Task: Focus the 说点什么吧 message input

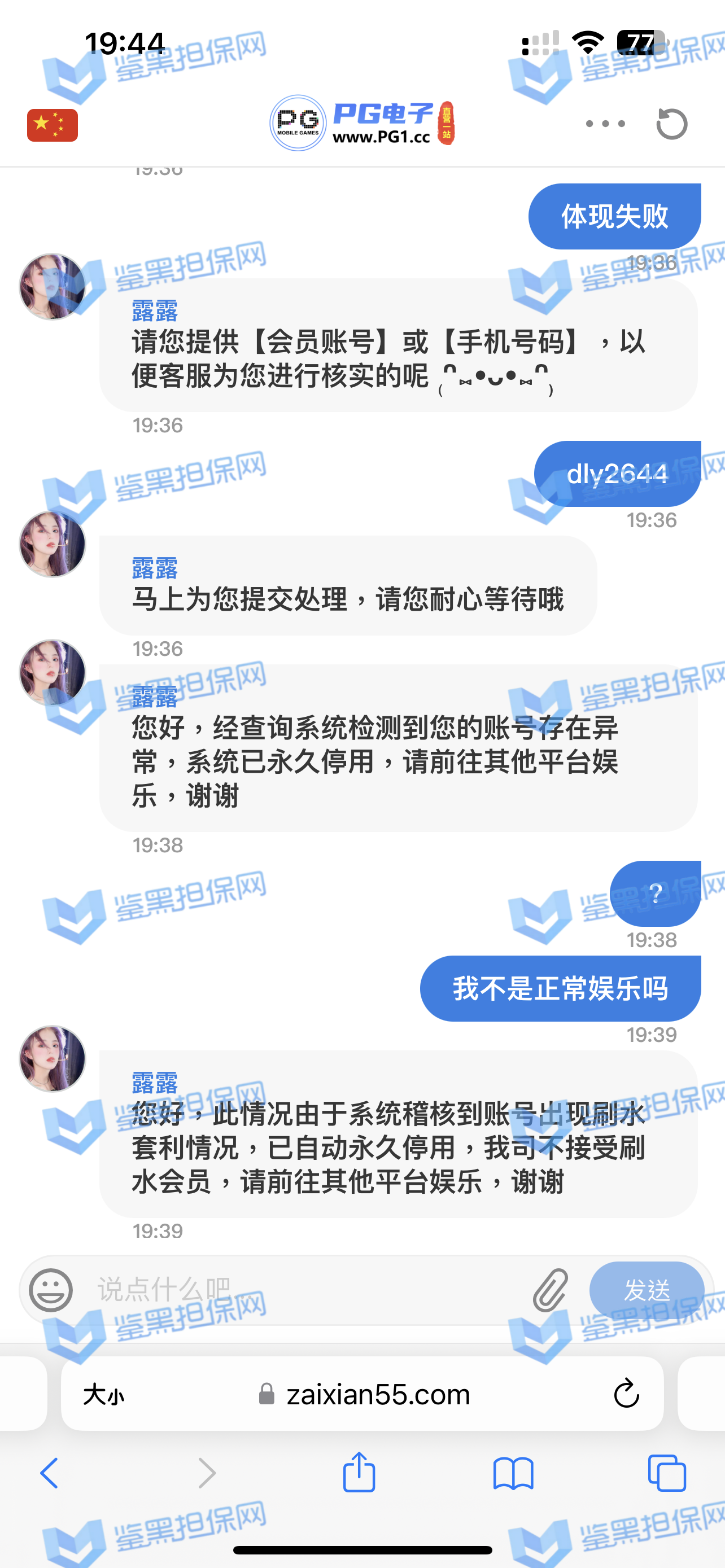Action: click(x=304, y=1290)
